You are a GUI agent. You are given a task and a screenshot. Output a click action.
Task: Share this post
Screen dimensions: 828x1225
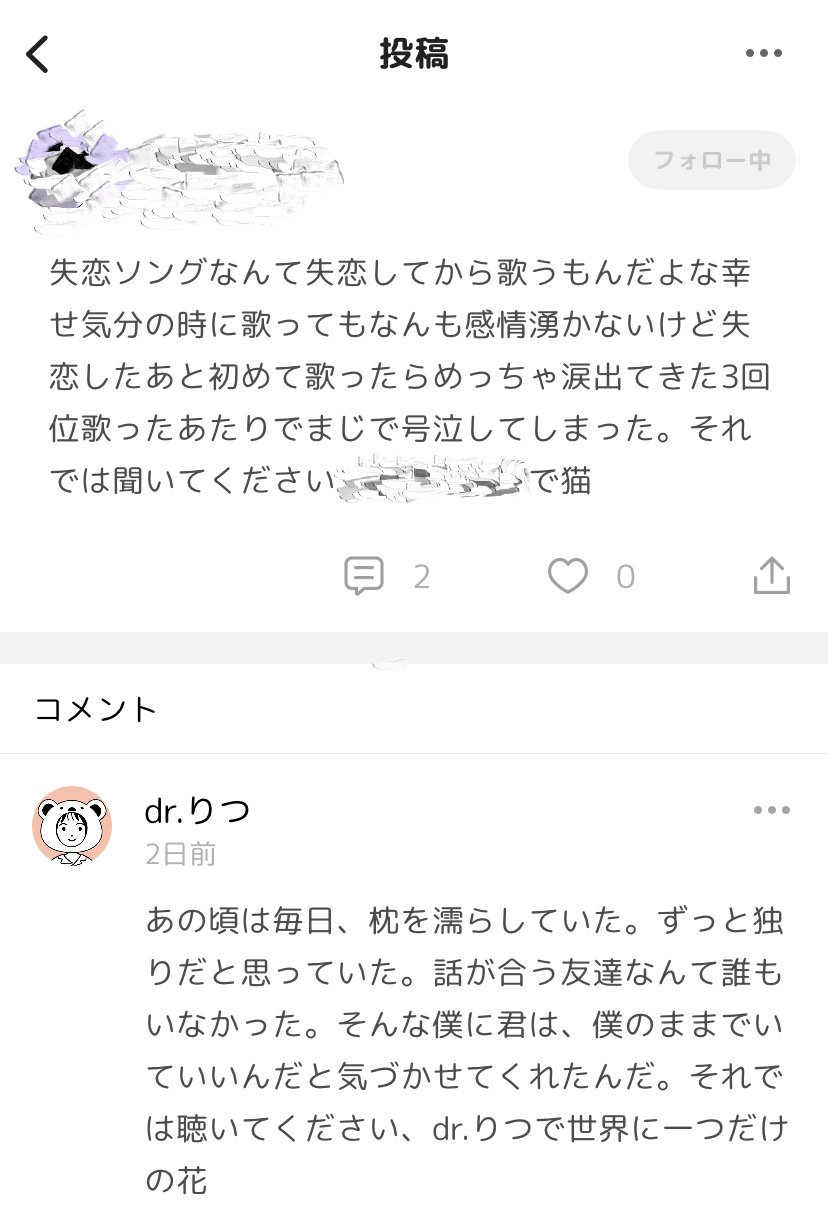tap(771, 576)
